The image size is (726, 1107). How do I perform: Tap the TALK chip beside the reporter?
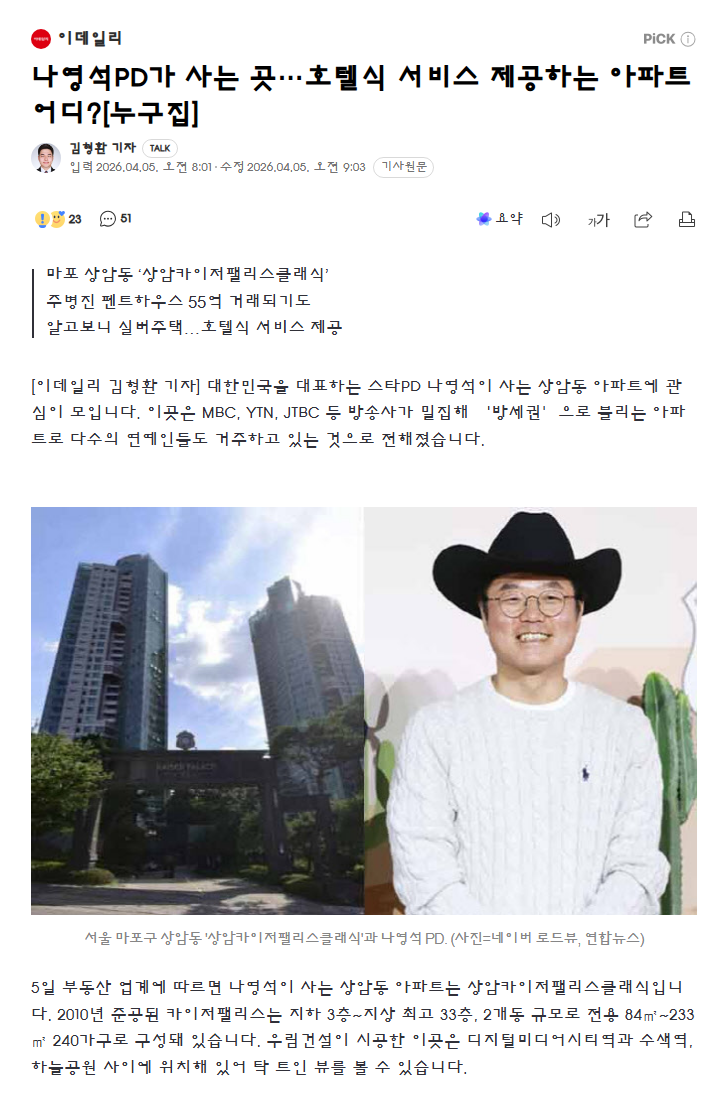click(160, 148)
